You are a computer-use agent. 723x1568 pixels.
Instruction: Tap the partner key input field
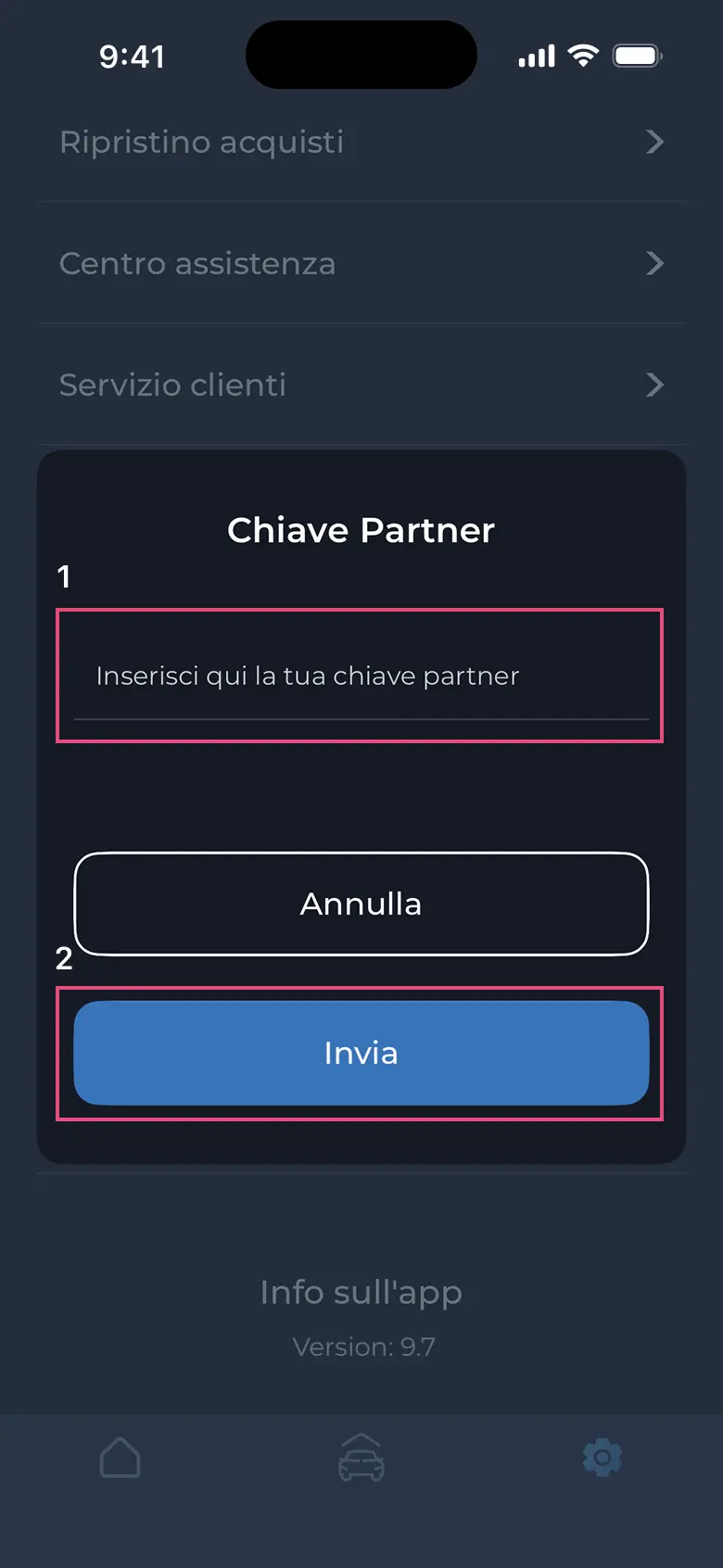(360, 677)
